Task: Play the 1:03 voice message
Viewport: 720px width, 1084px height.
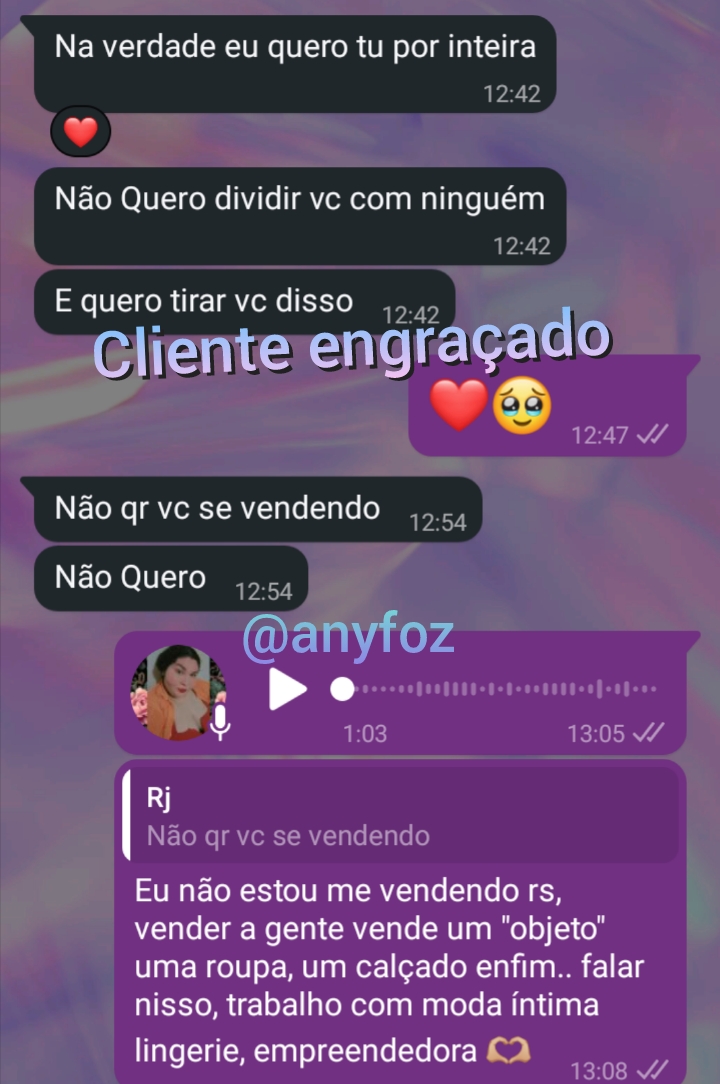Action: 288,687
